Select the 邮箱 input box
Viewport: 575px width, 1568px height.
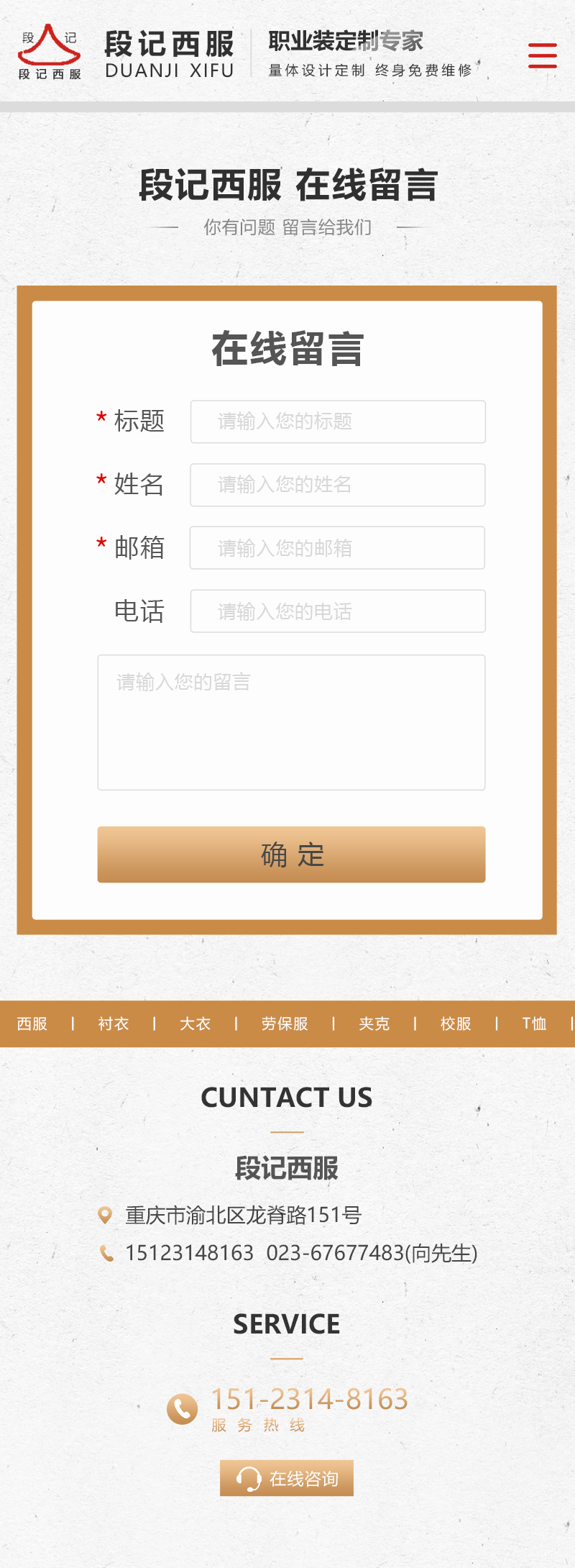(x=338, y=548)
